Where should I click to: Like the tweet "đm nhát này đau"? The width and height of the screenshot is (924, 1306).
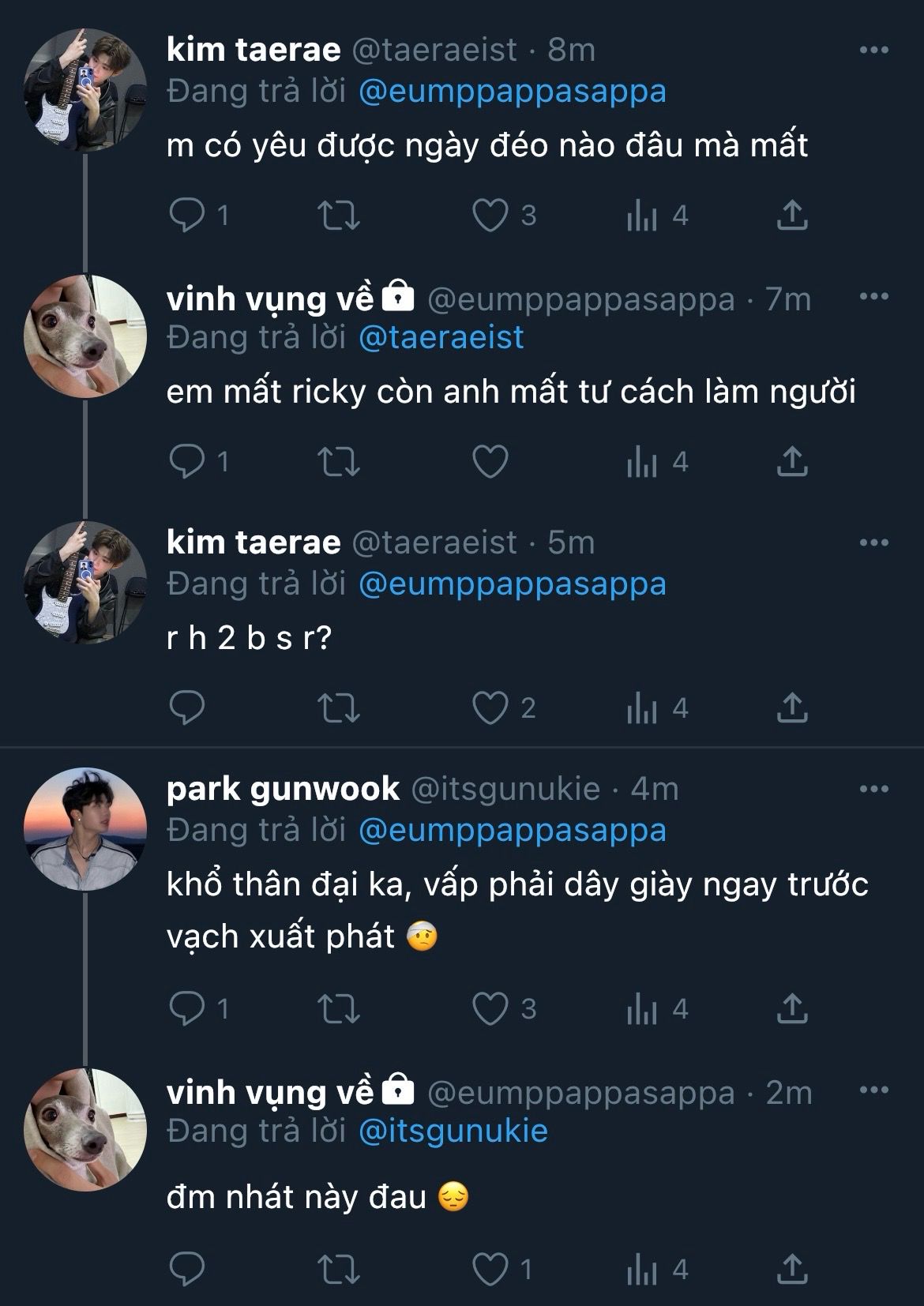click(490, 1270)
